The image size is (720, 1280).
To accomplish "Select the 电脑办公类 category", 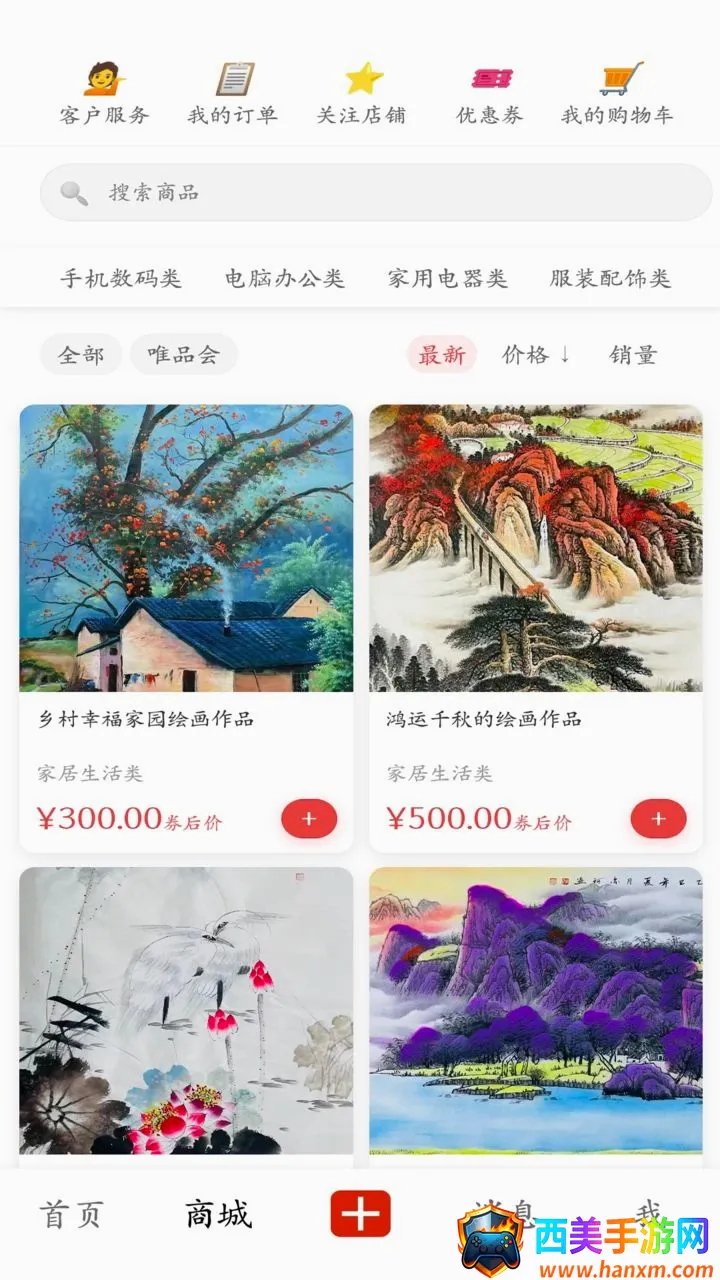I will click(285, 278).
